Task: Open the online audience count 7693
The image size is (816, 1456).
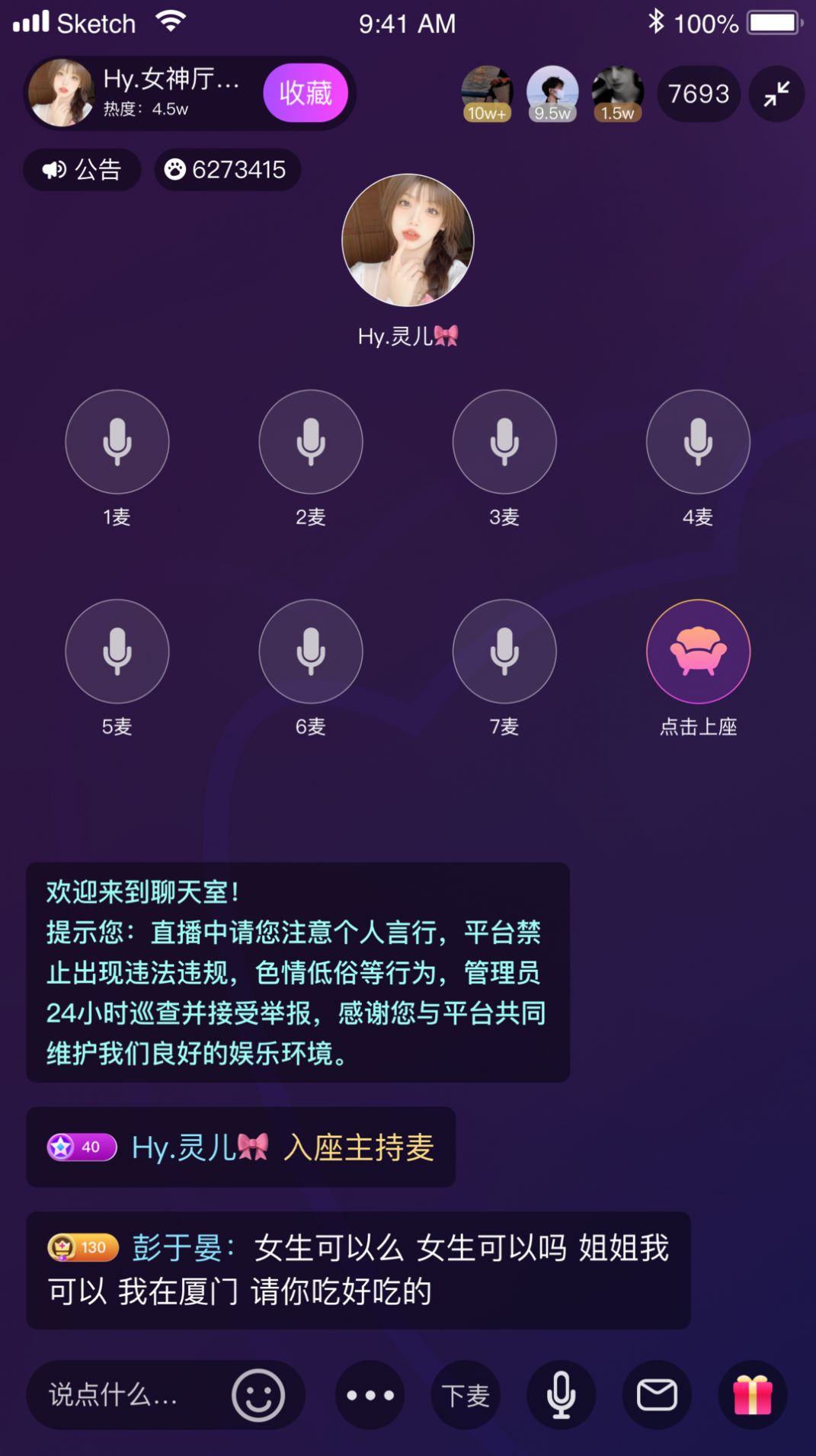Action: 698,94
